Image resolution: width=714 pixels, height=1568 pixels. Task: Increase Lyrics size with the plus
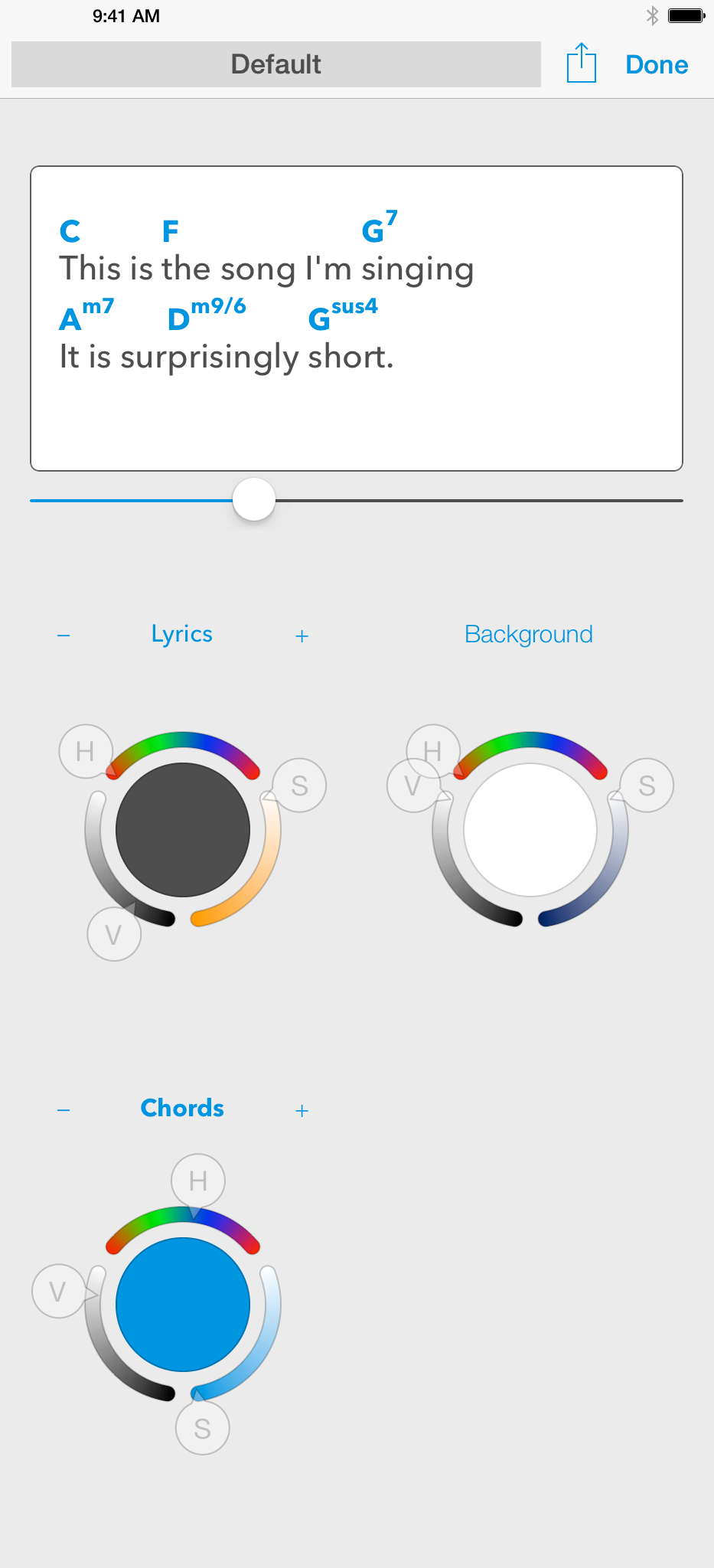coord(302,635)
